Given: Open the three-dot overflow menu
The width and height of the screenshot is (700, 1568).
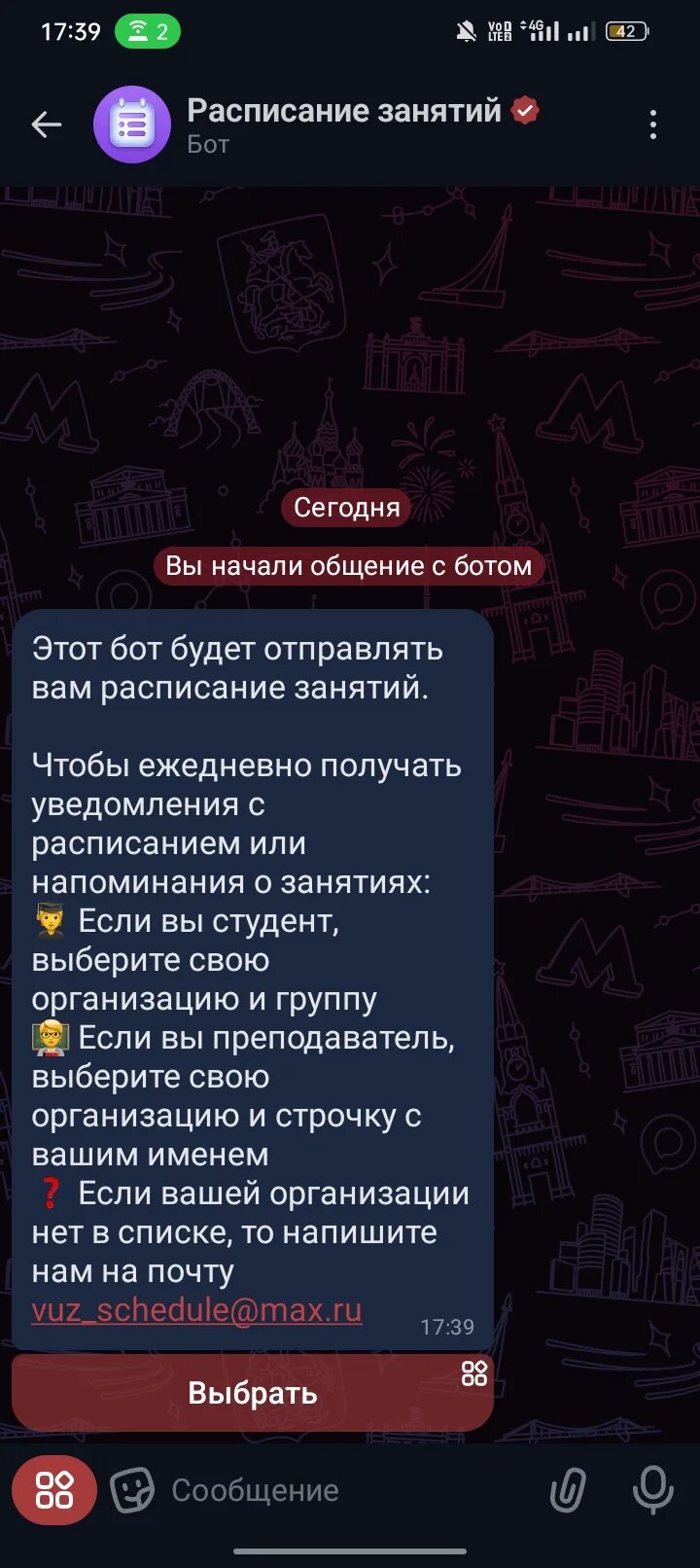Looking at the screenshot, I should (652, 125).
